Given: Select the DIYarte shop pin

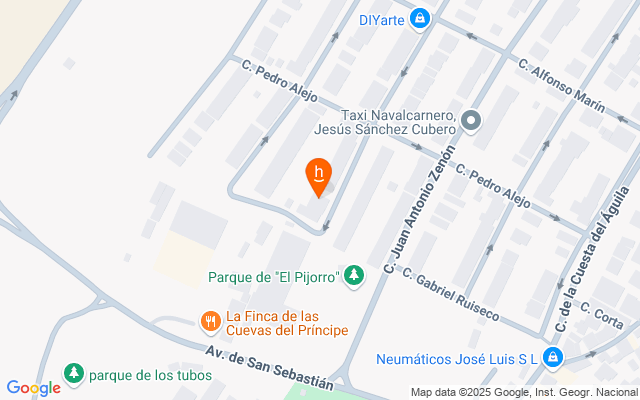Looking at the screenshot, I should click(x=421, y=18).
